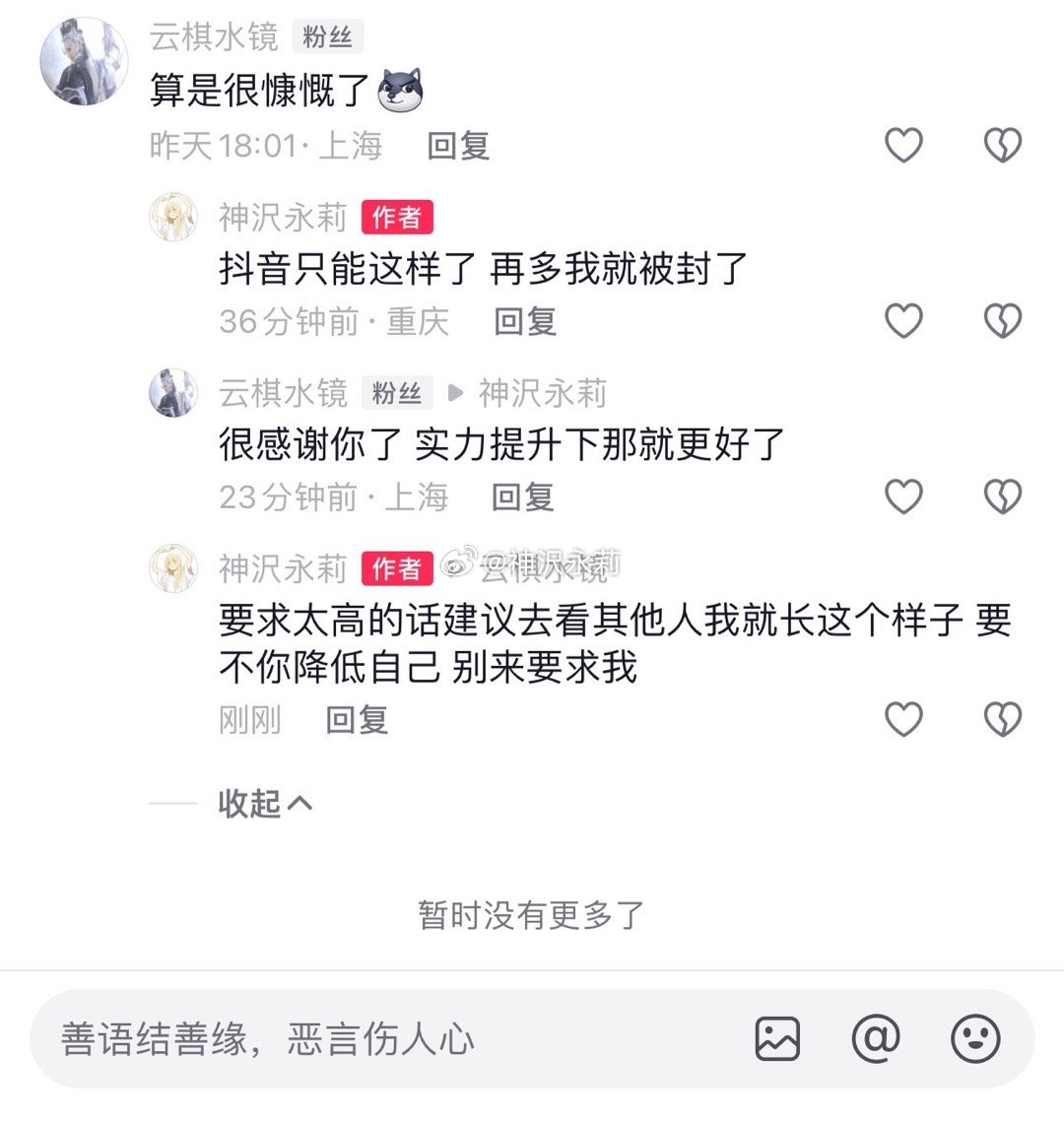The image size is (1064, 1122).
Task: Like the reply 很感谢你了 实力提升下那就更好了
Action: click(903, 496)
